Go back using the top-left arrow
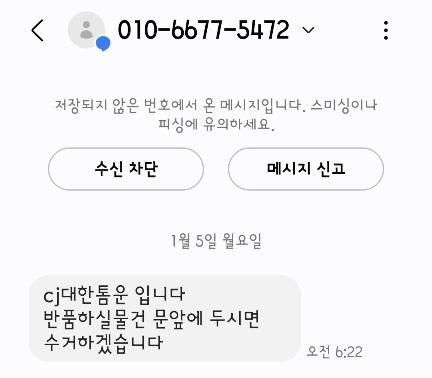Screen dimensions: 432x378 [x=38, y=30]
